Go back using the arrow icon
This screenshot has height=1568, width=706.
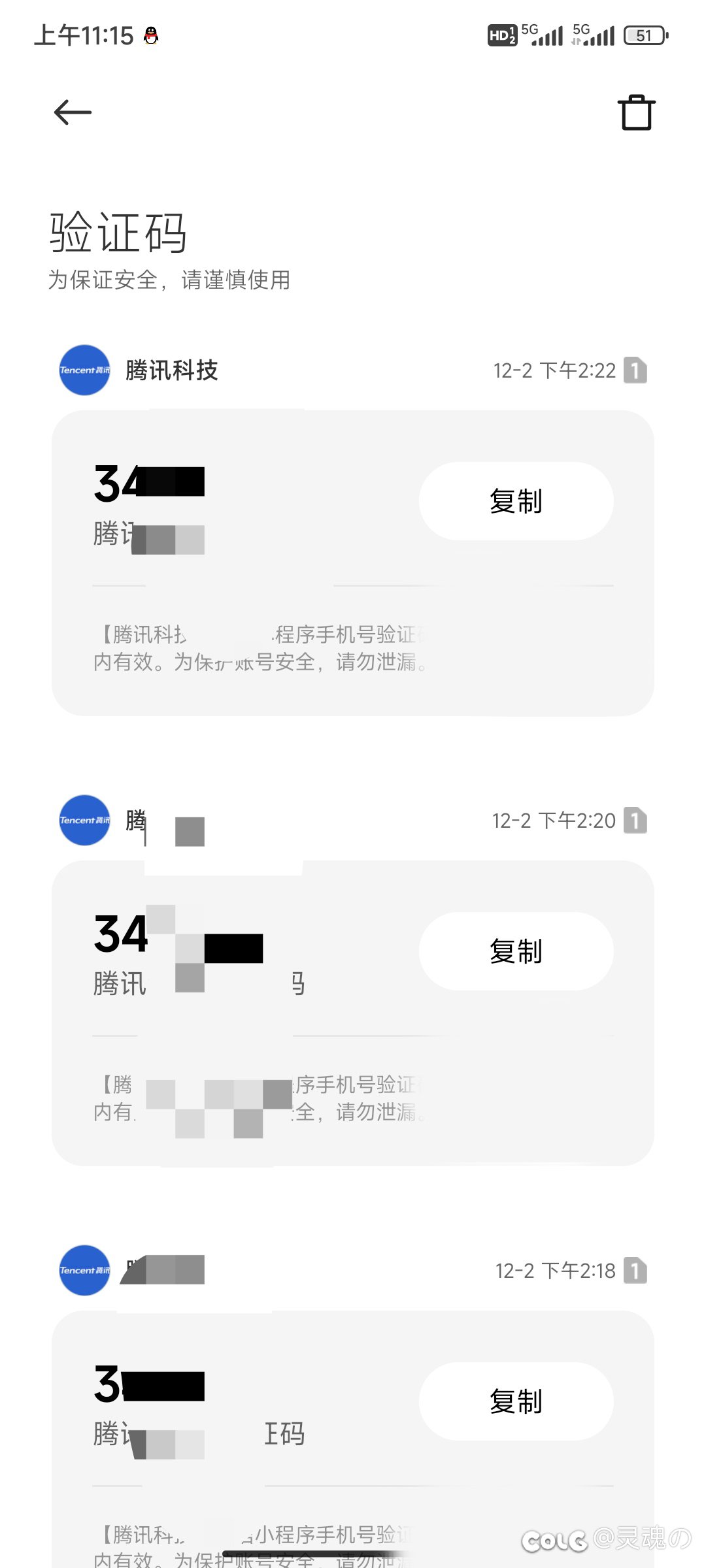(73, 112)
